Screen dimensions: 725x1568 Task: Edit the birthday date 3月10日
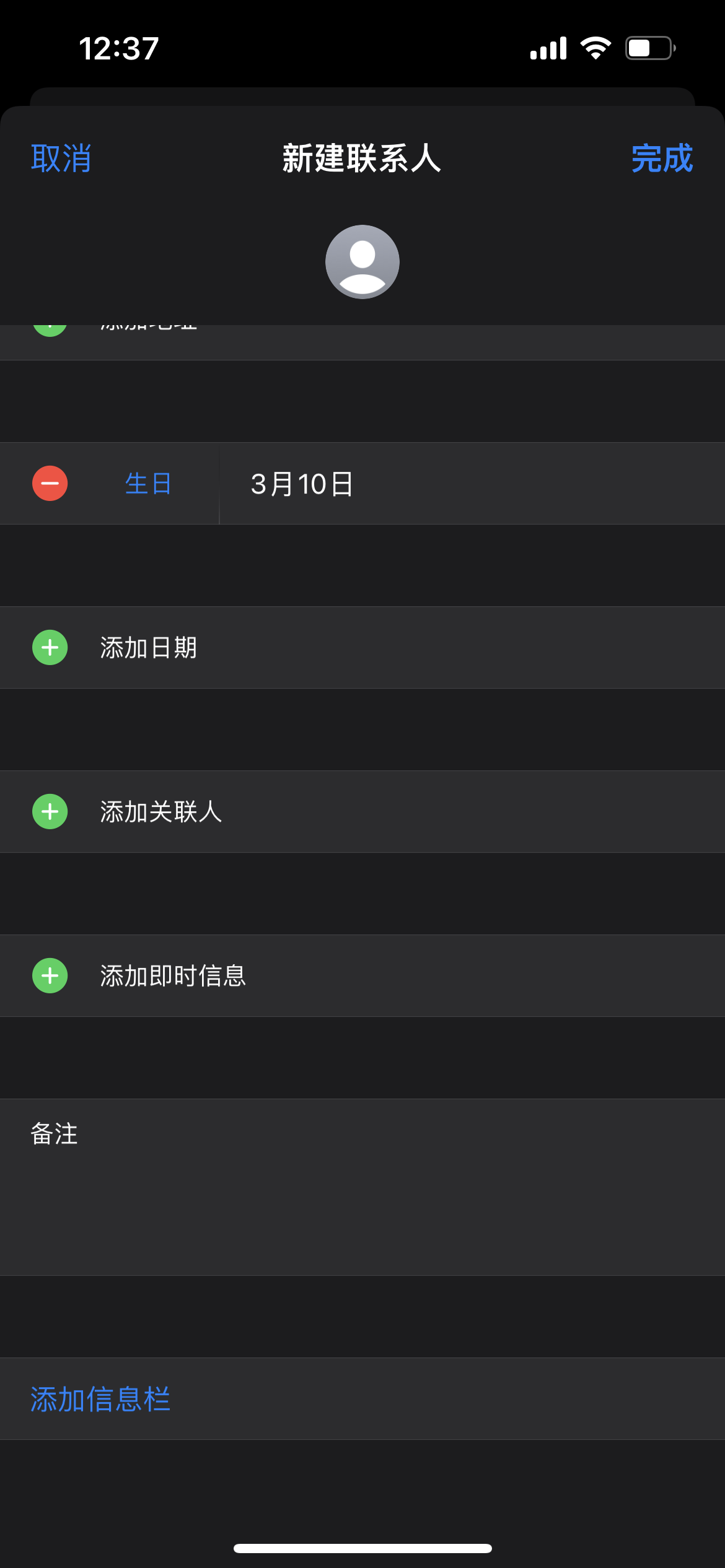point(302,484)
